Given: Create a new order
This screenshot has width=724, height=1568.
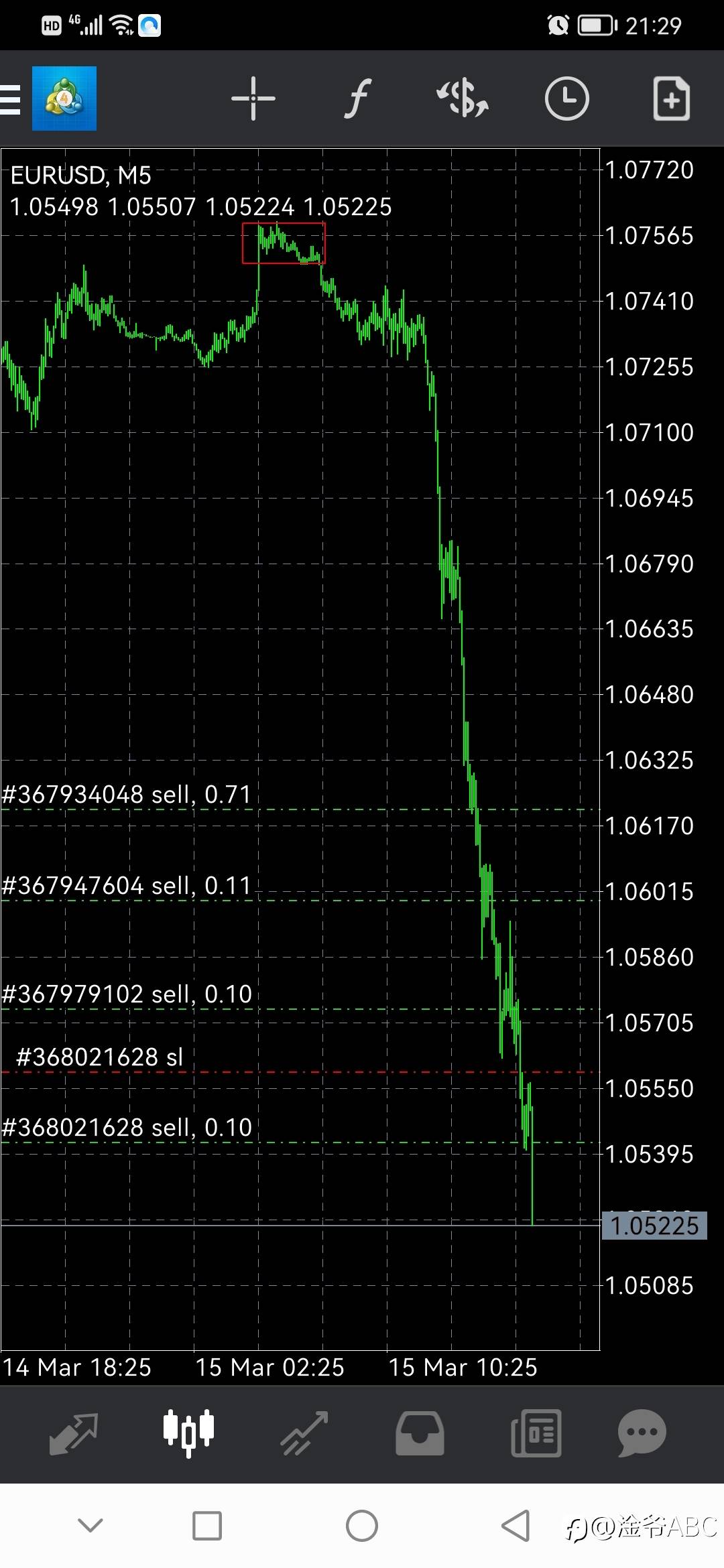Looking at the screenshot, I should coord(672,99).
